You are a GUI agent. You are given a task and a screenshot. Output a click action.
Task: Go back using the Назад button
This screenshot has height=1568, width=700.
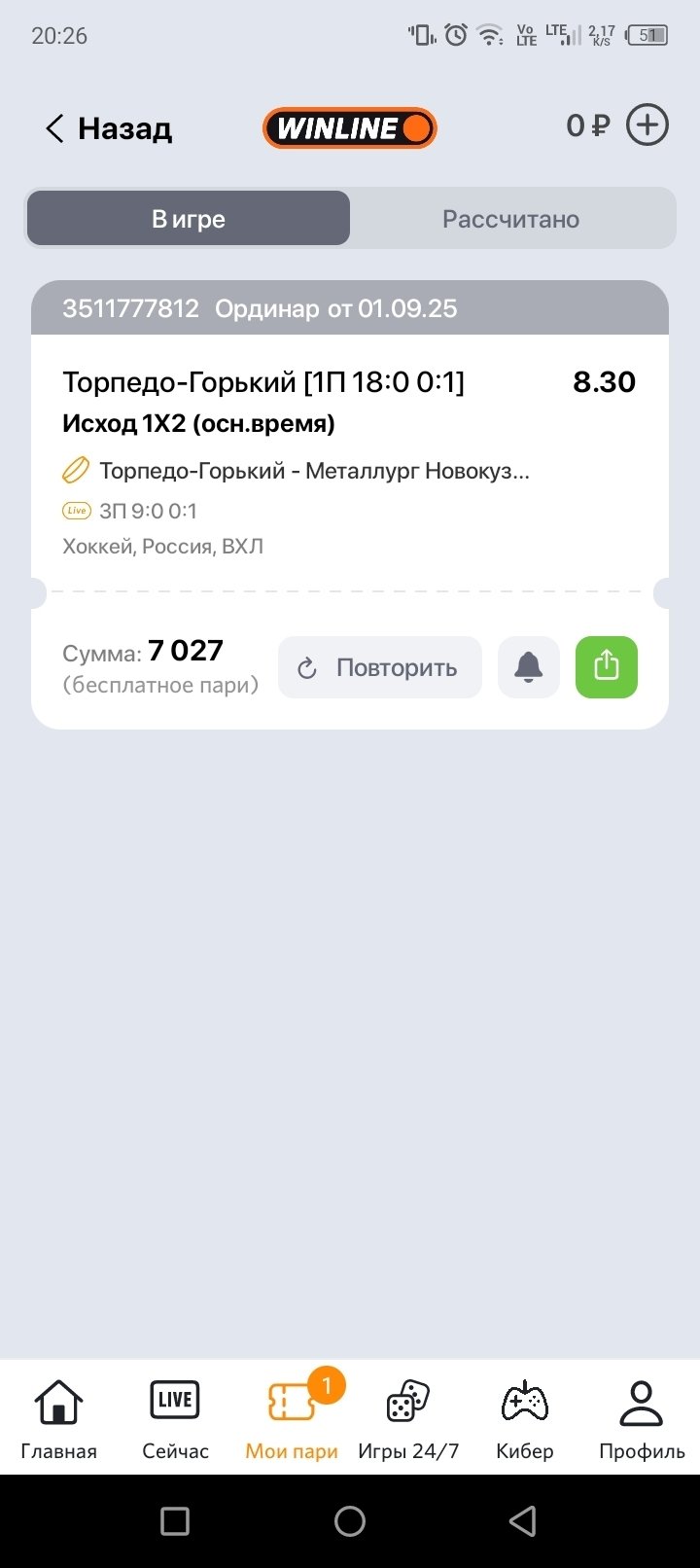point(109,128)
